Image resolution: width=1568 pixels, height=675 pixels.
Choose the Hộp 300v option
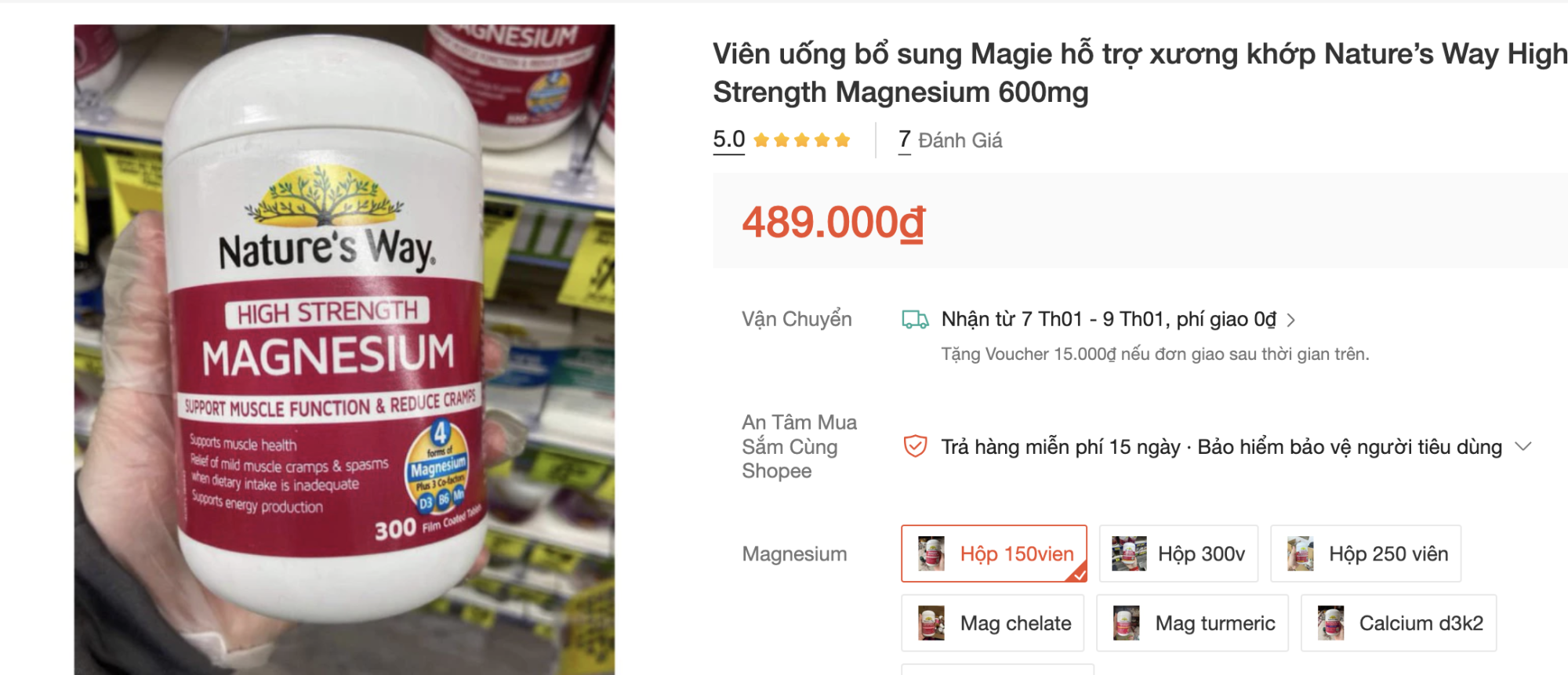click(1178, 553)
